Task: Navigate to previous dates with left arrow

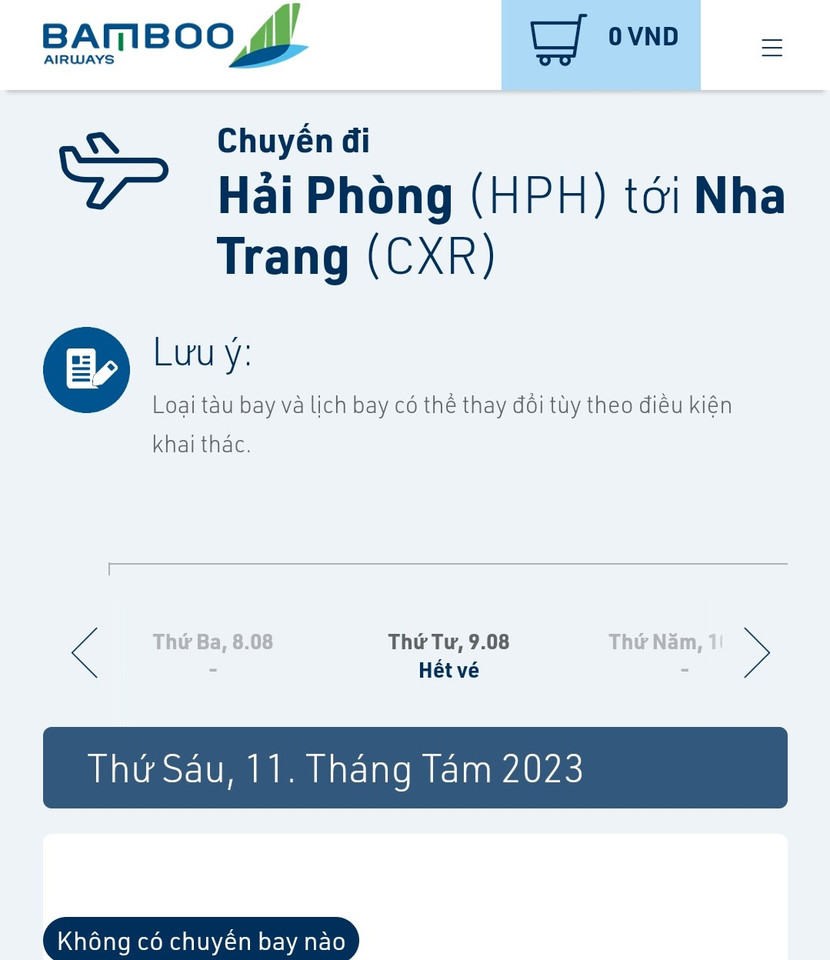Action: 84,652
